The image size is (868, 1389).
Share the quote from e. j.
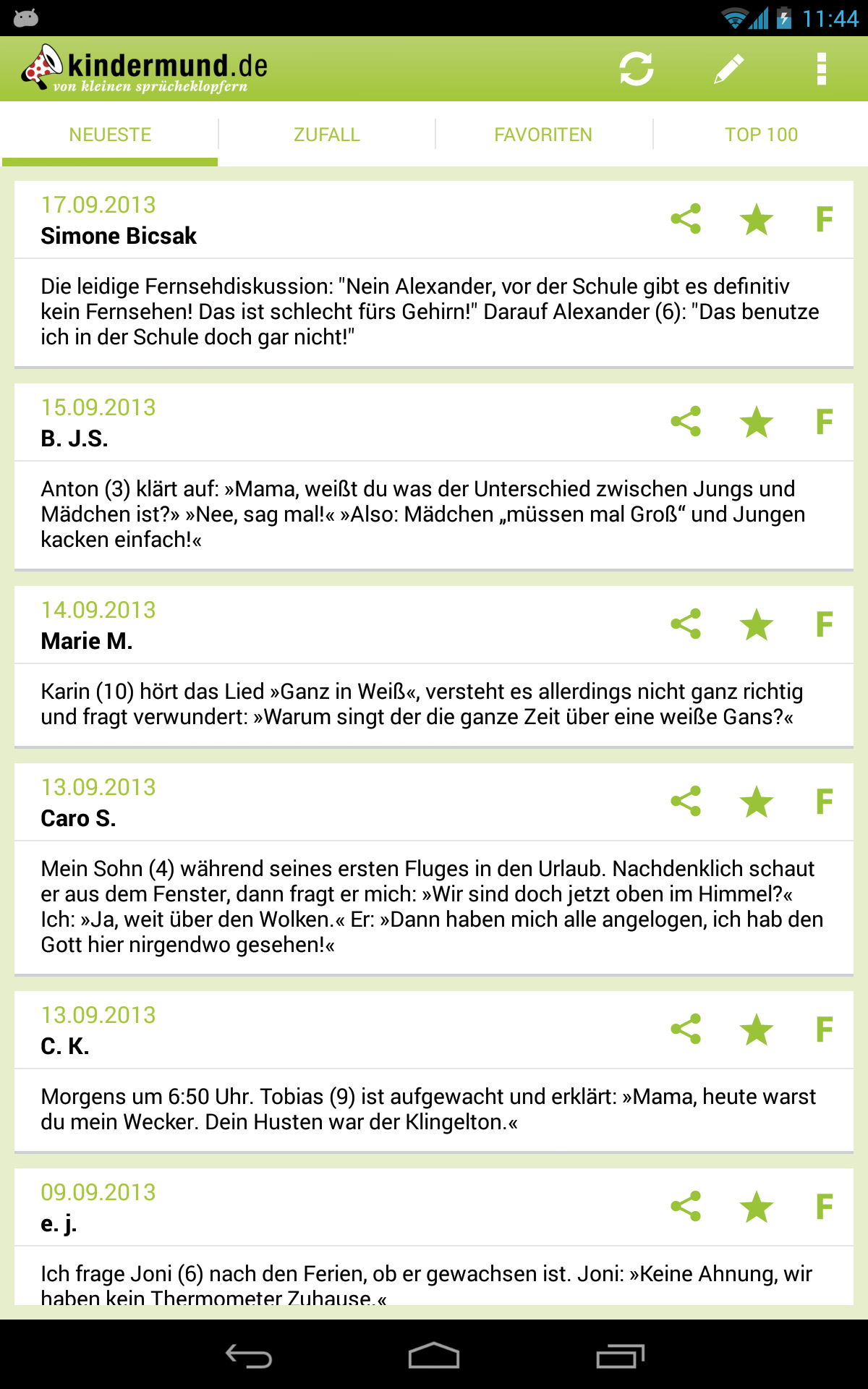pyautogui.click(x=686, y=1207)
